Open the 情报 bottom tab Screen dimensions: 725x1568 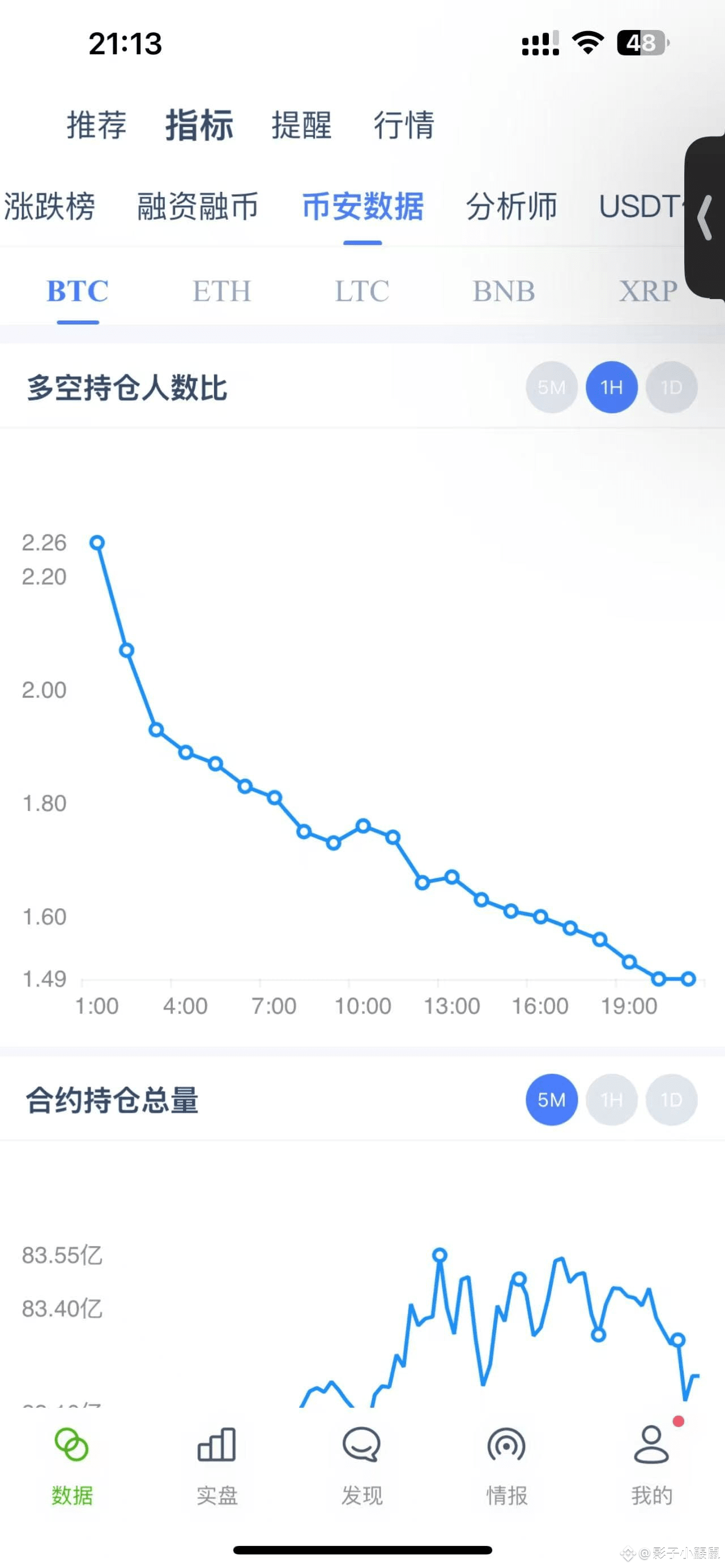(x=506, y=1464)
